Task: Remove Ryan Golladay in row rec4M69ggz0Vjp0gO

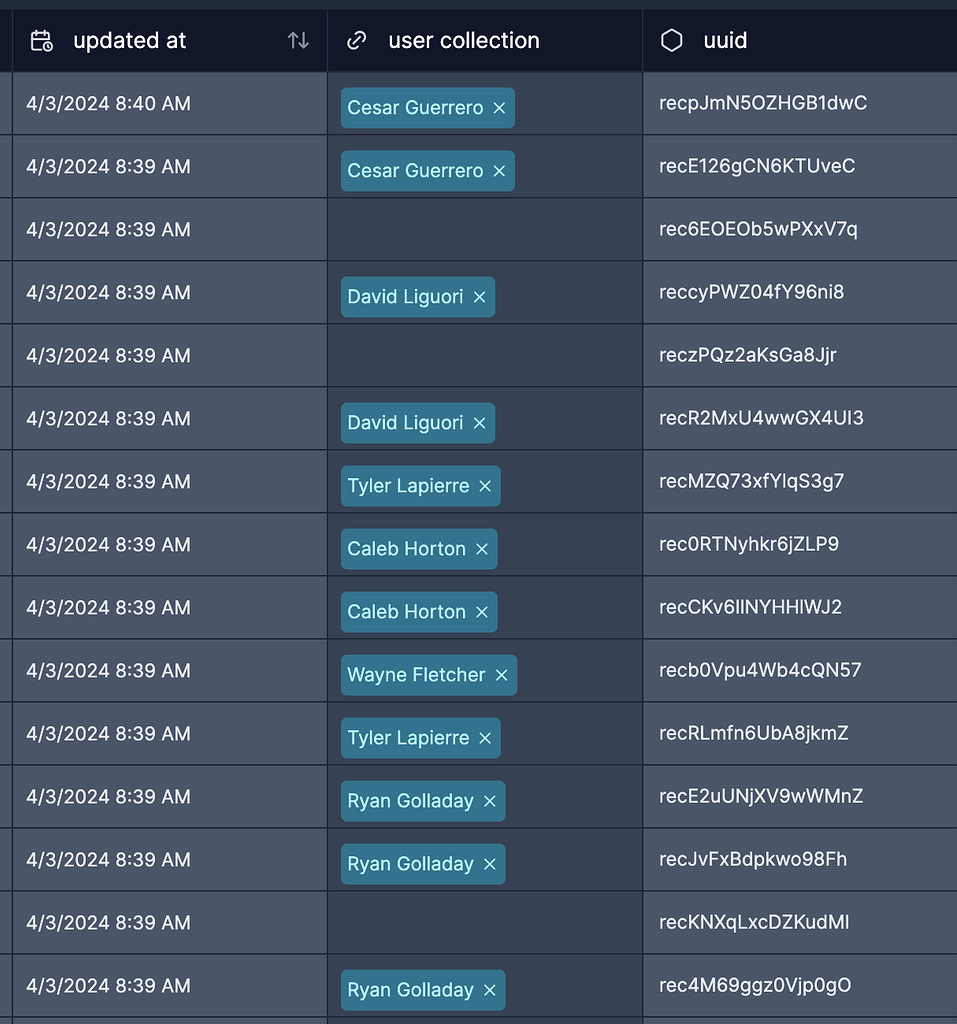Action: click(x=490, y=990)
